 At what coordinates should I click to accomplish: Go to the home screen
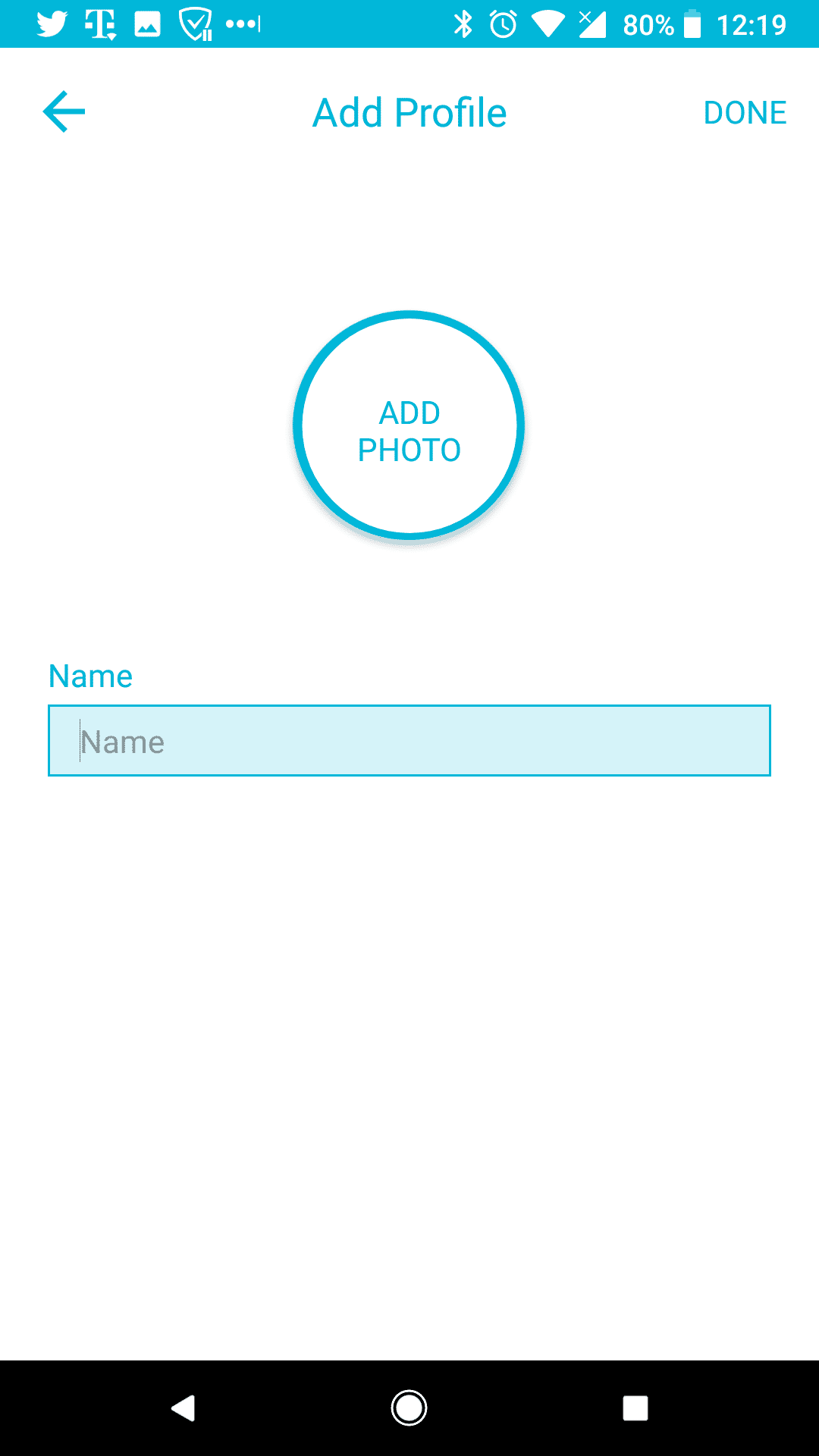[409, 1408]
